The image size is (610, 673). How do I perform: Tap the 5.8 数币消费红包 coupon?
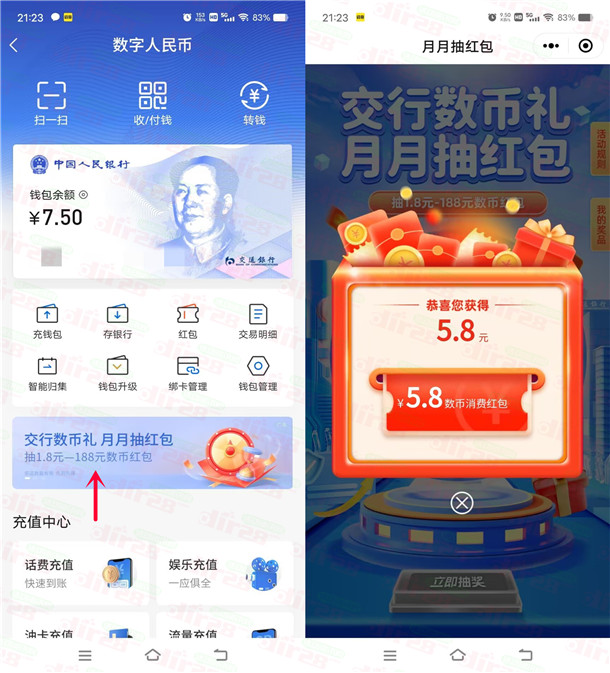pyautogui.click(x=457, y=401)
